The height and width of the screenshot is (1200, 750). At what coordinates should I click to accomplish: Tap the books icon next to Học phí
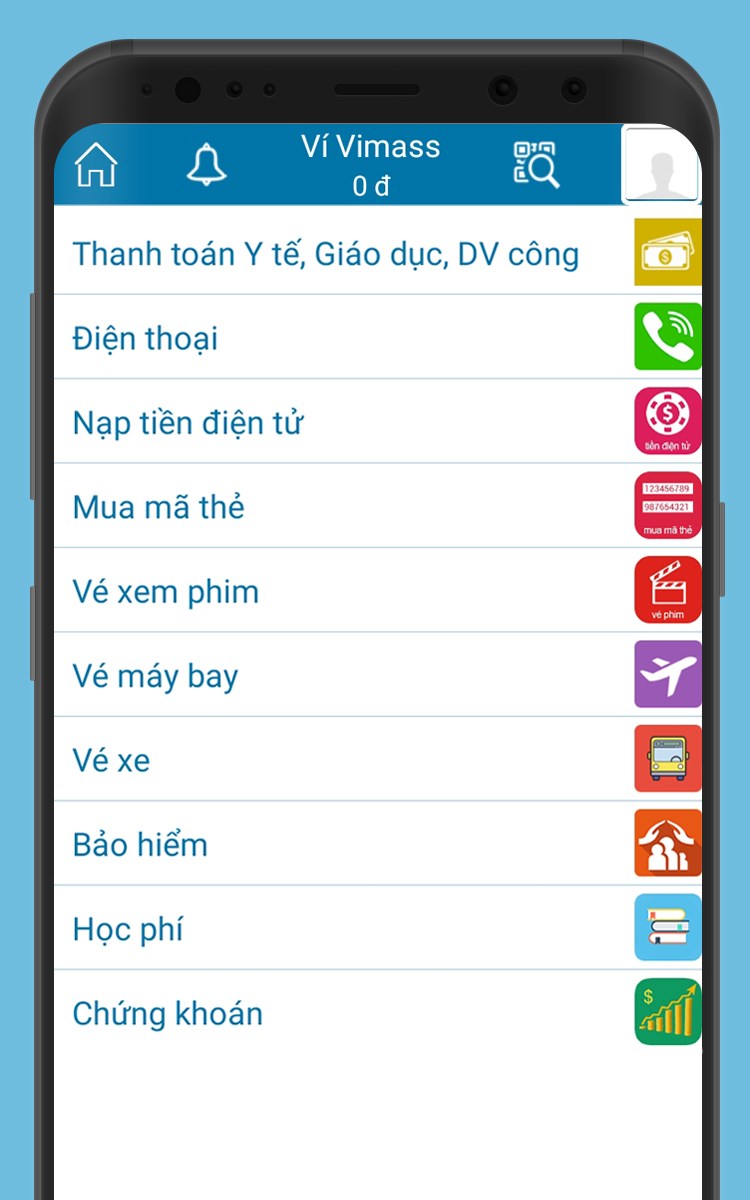pos(667,927)
